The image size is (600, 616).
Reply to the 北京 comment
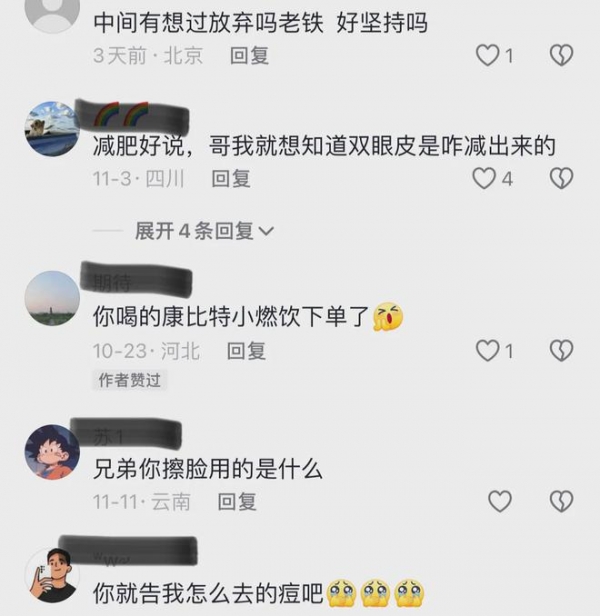pyautogui.click(x=249, y=56)
